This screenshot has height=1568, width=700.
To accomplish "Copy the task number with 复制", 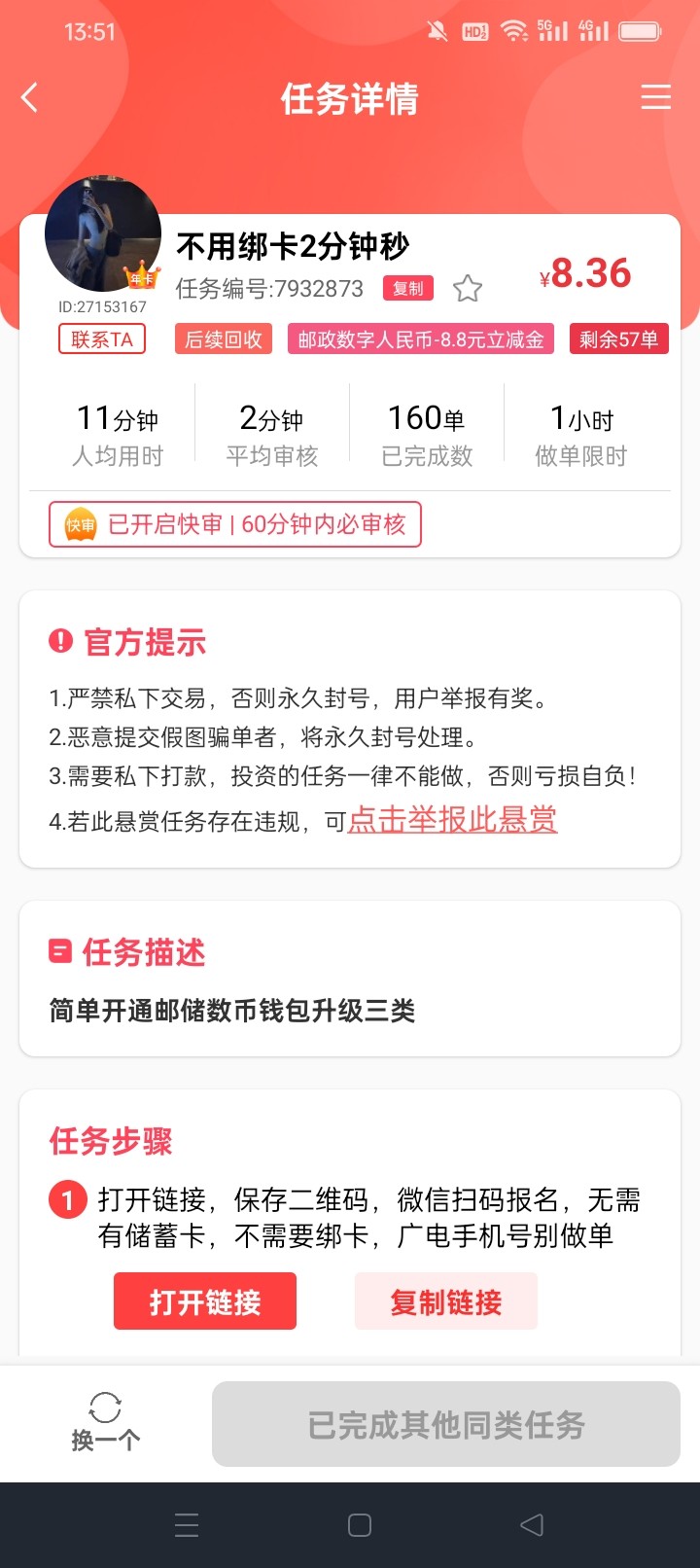I will (408, 289).
